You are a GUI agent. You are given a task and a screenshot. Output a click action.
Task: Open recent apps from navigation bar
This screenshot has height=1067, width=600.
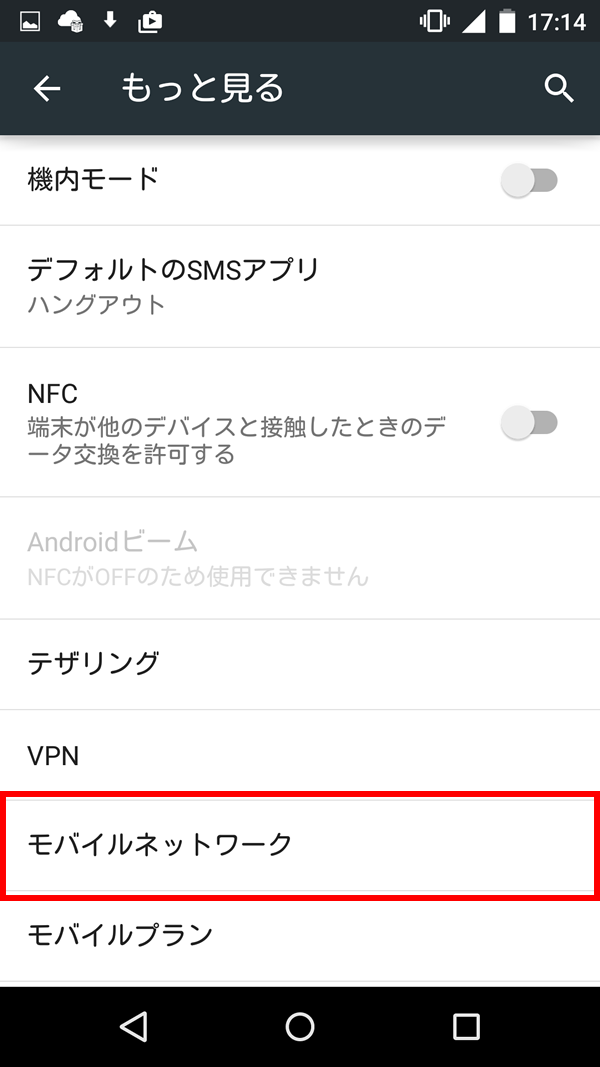tap(466, 1026)
